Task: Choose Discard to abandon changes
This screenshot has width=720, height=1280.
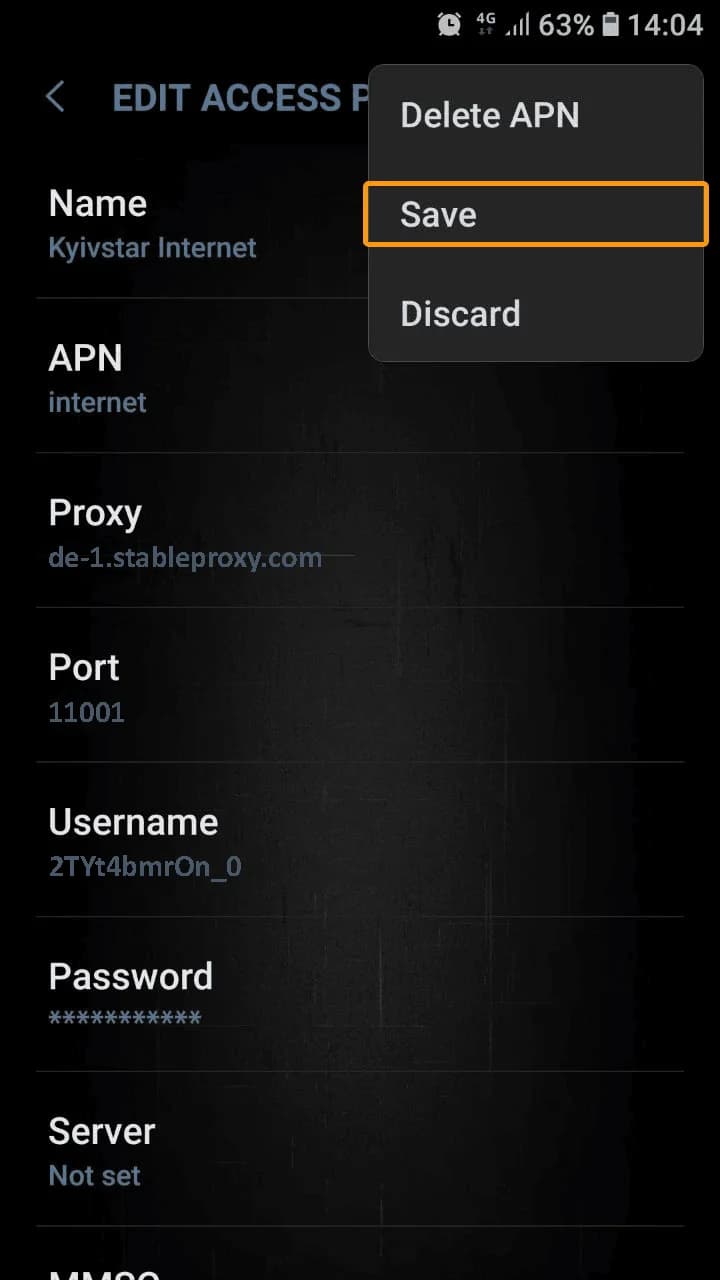Action: (460, 313)
